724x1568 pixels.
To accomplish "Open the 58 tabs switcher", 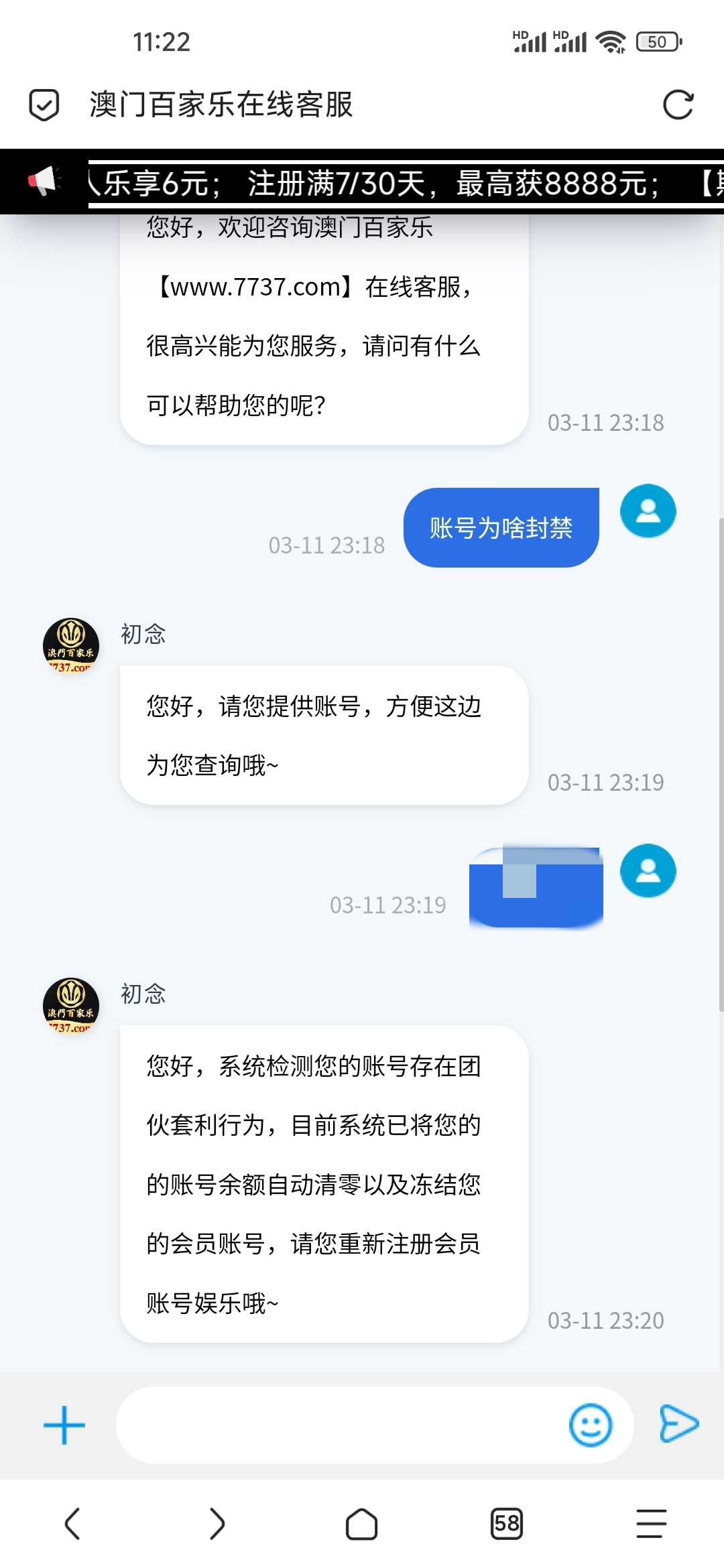I will click(506, 1524).
